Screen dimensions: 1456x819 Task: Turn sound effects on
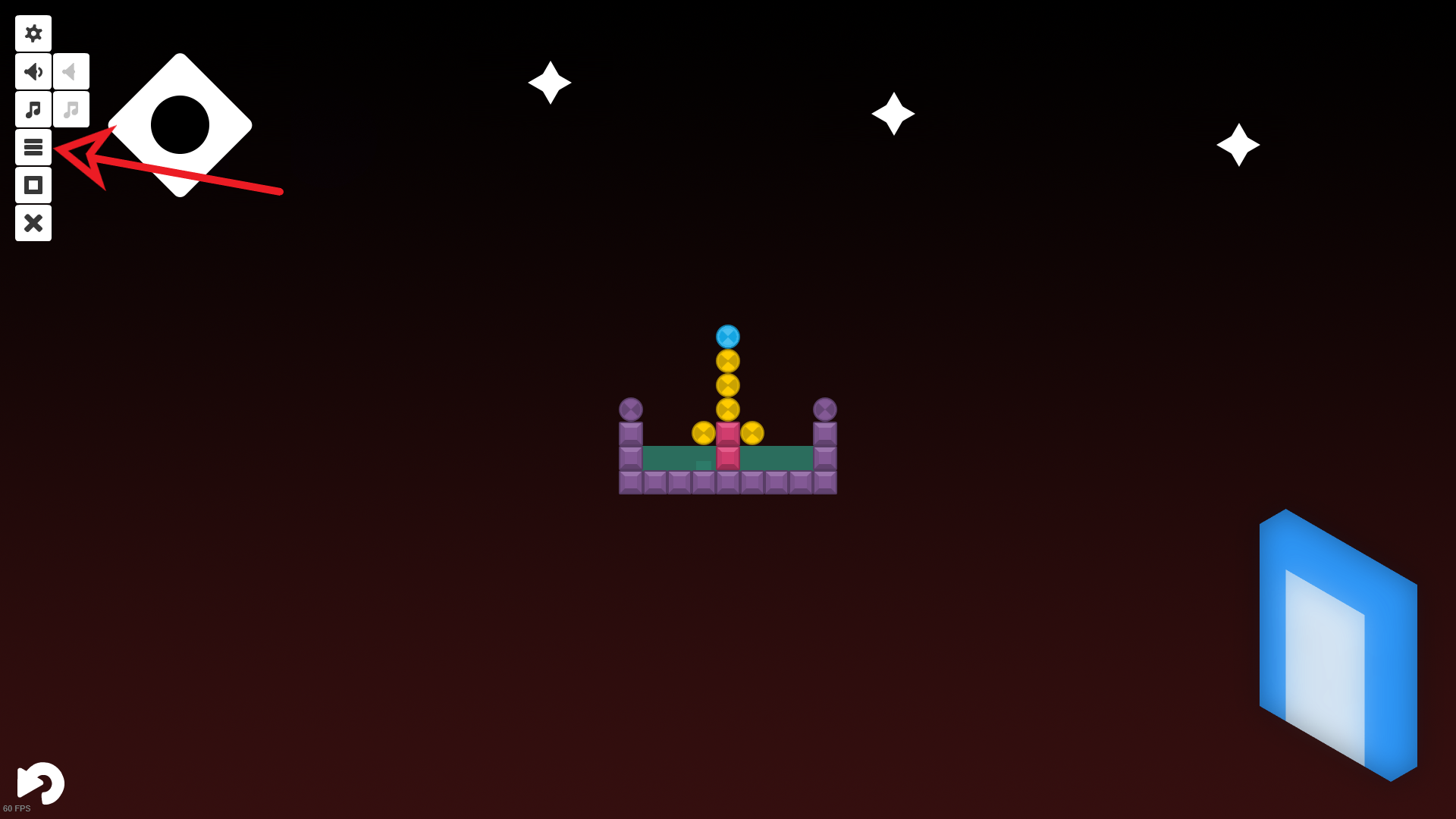click(x=33, y=71)
